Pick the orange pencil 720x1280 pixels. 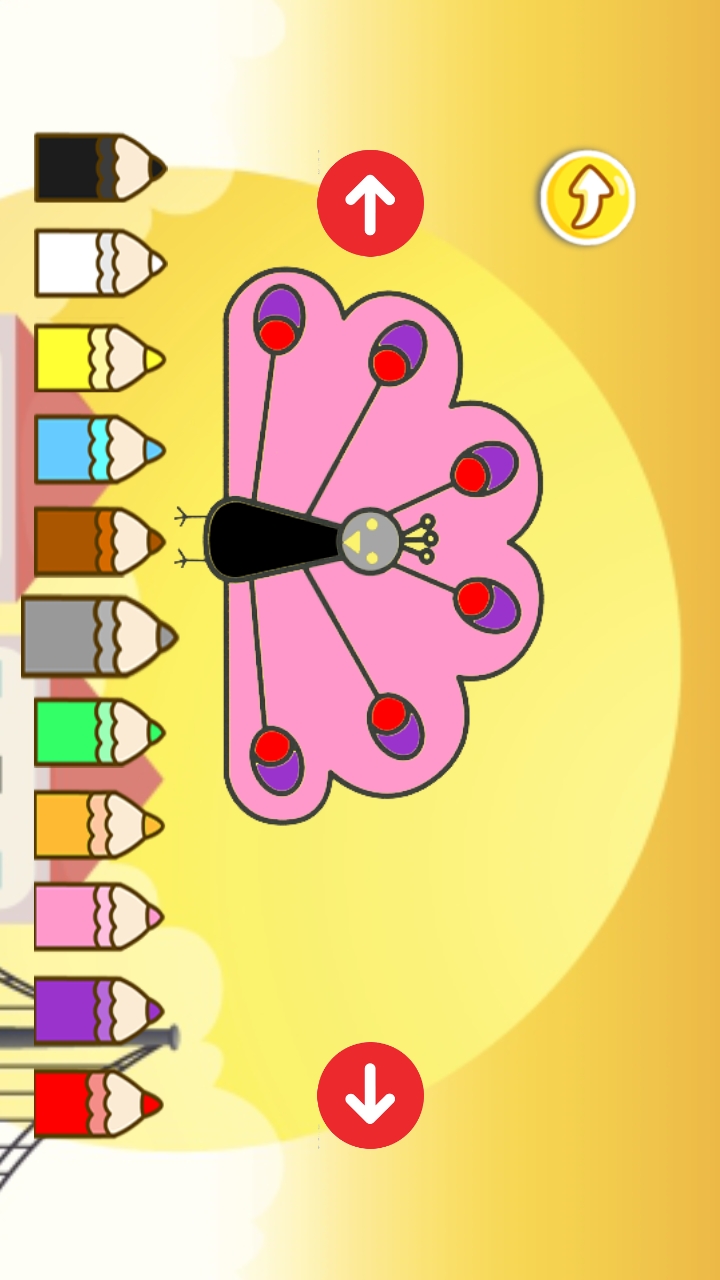click(98, 825)
